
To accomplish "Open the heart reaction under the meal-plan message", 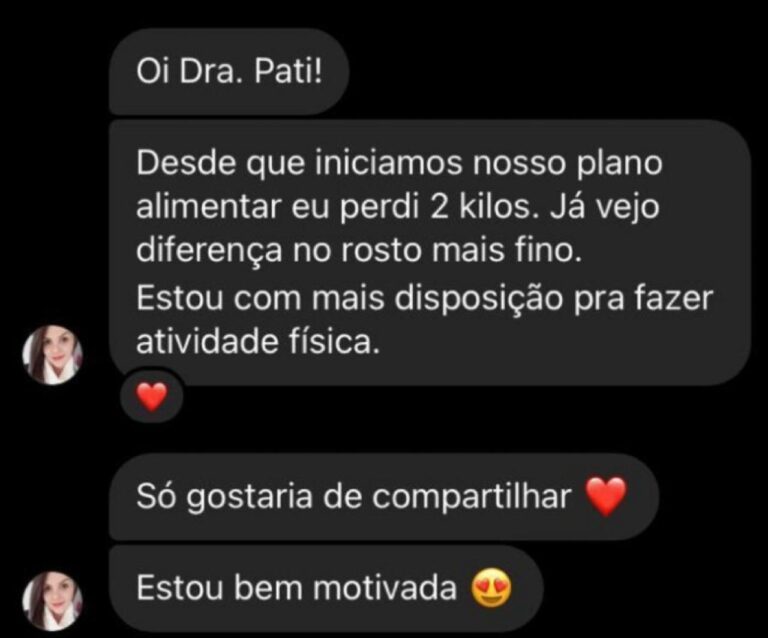I will click(x=151, y=398).
